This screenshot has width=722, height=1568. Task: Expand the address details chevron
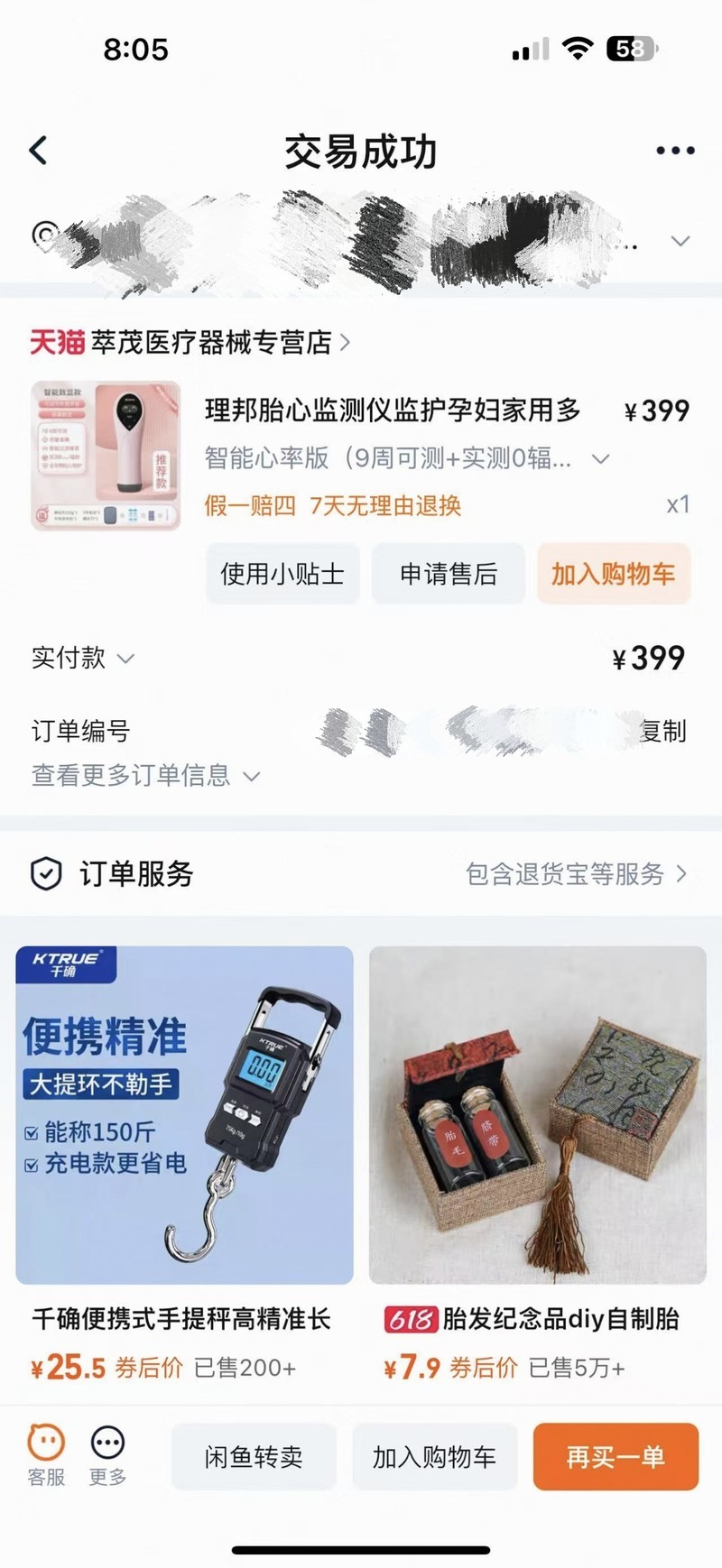pos(680,241)
